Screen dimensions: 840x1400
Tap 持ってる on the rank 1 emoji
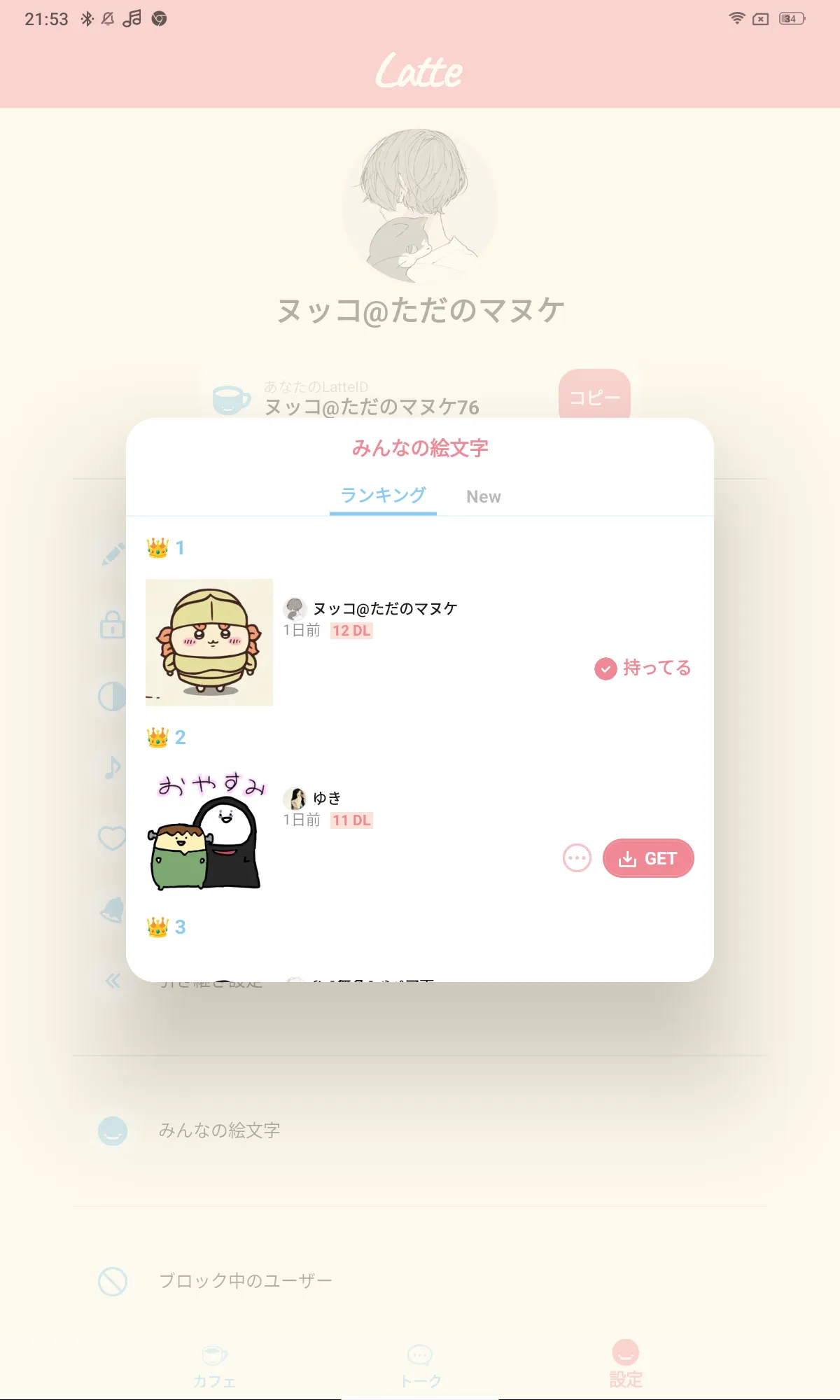click(x=643, y=668)
